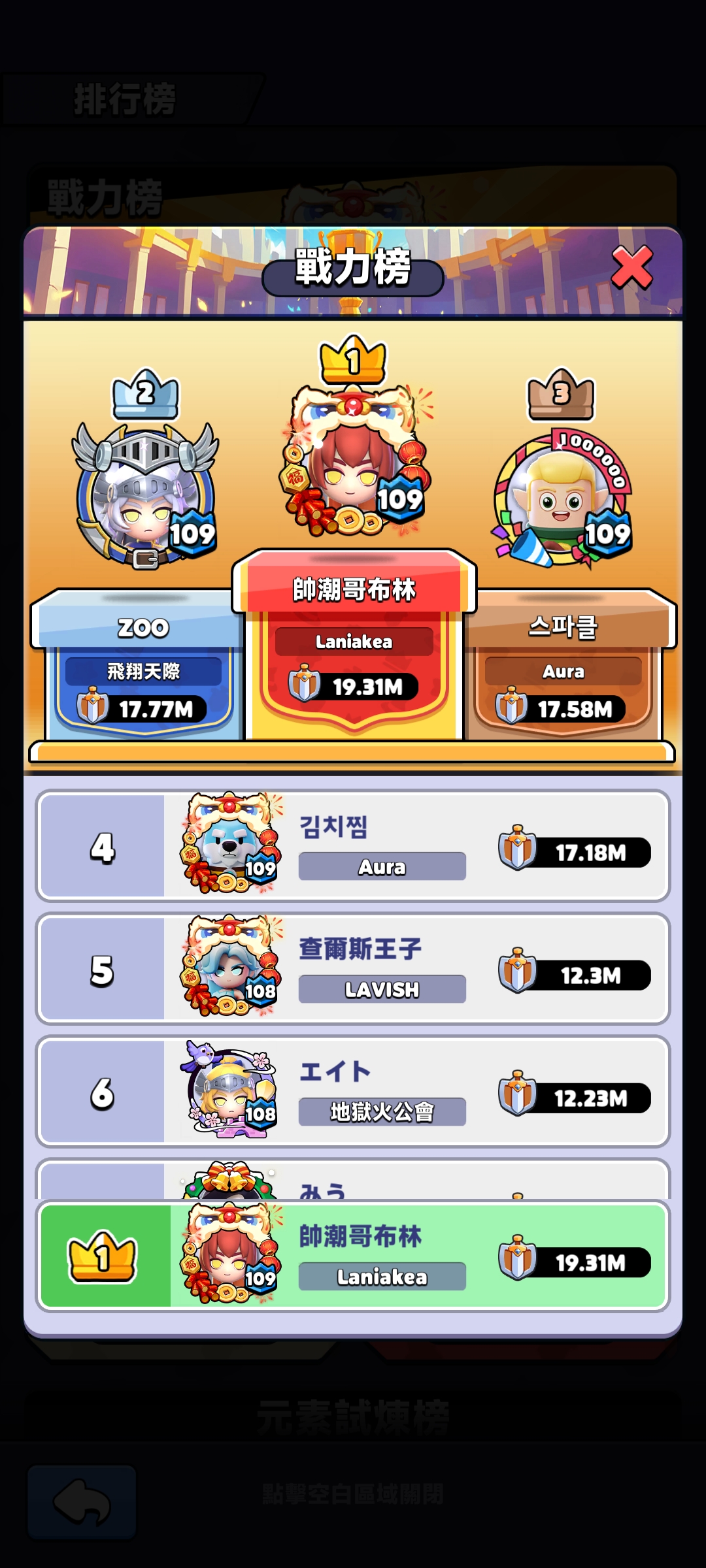706x1568 pixels.
Task: Open my own ranking row at bottom
Action: pos(353,1256)
